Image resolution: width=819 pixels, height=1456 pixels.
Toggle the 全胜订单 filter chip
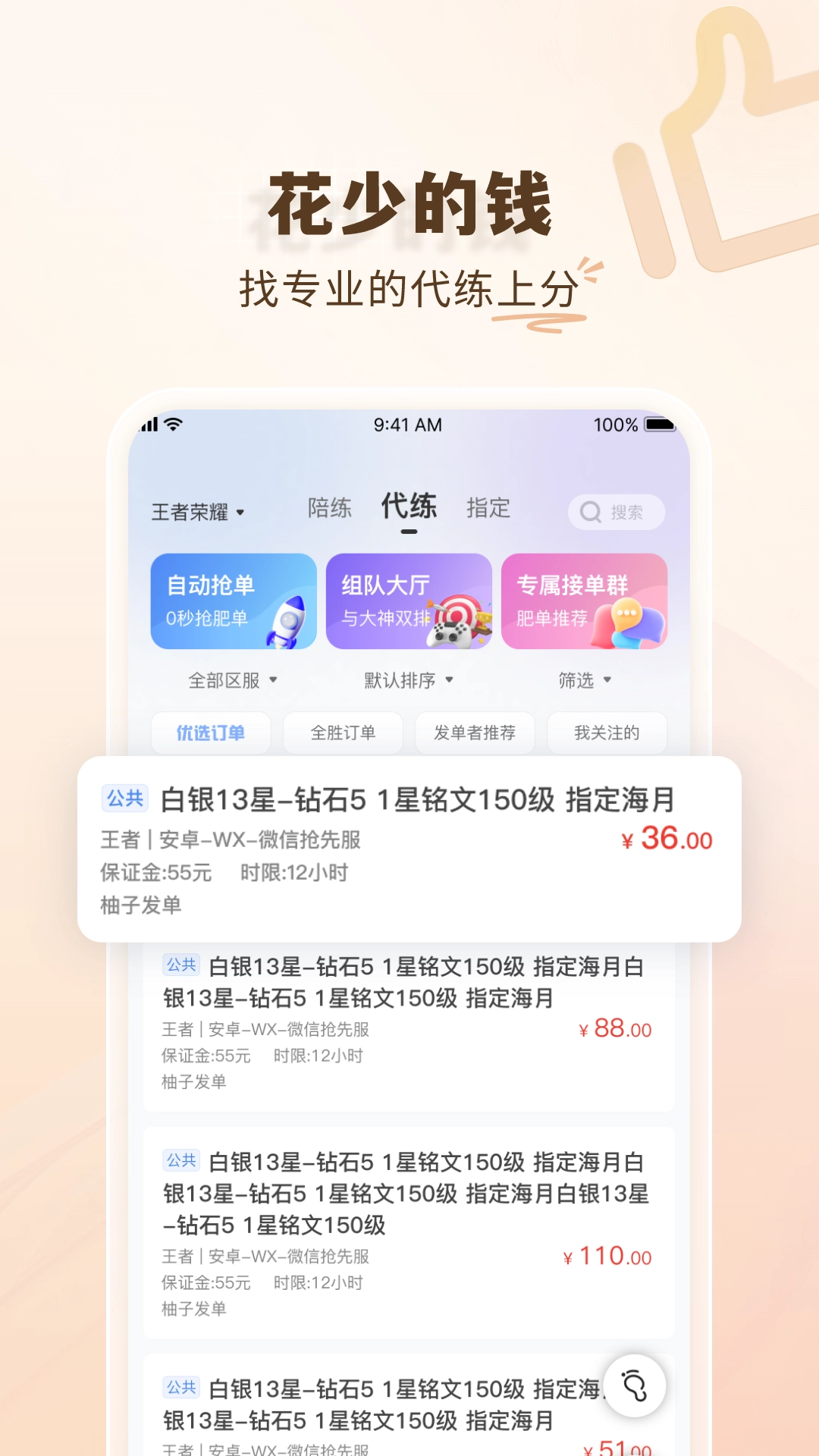click(x=342, y=732)
